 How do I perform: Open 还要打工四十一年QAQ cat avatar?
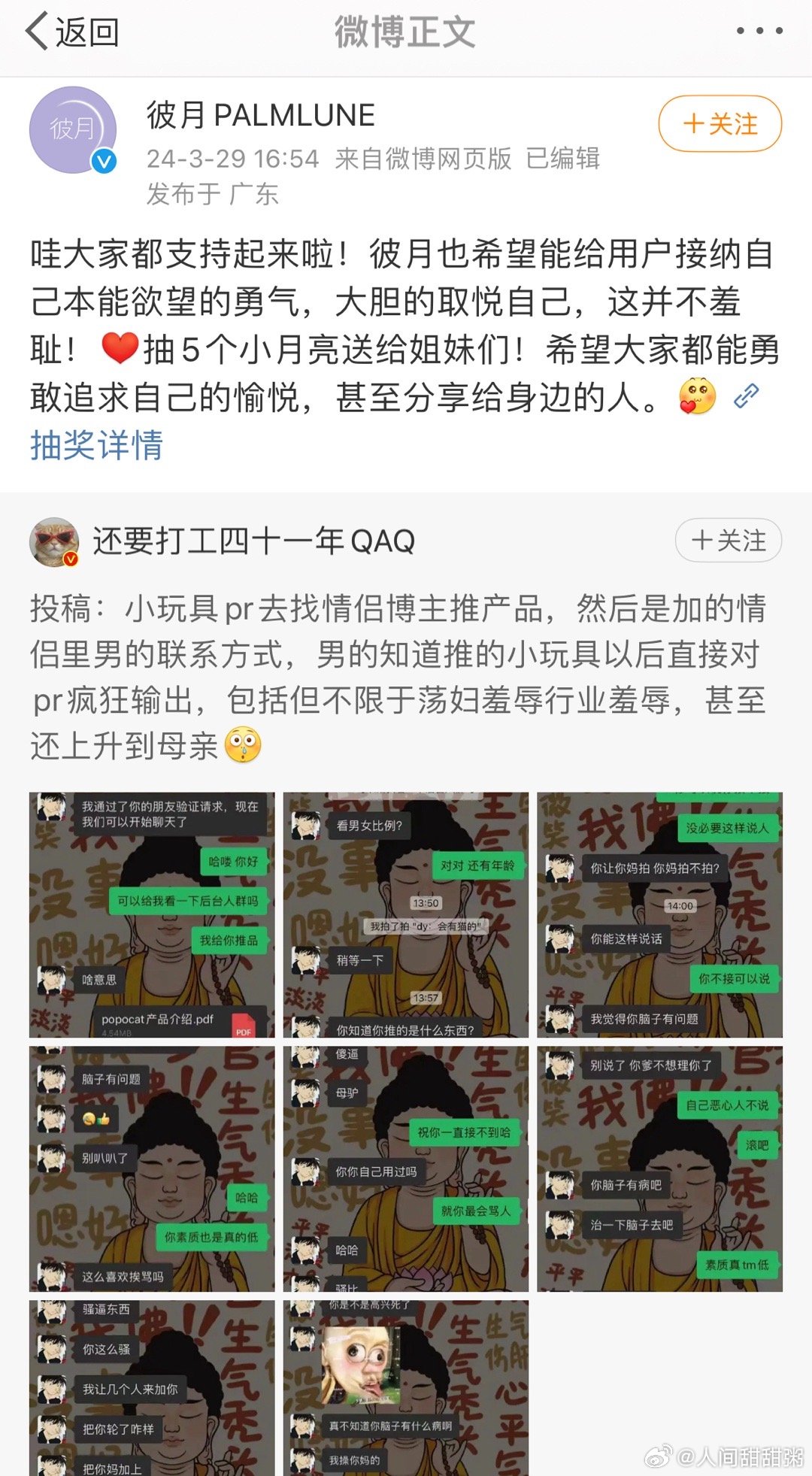click(54, 541)
